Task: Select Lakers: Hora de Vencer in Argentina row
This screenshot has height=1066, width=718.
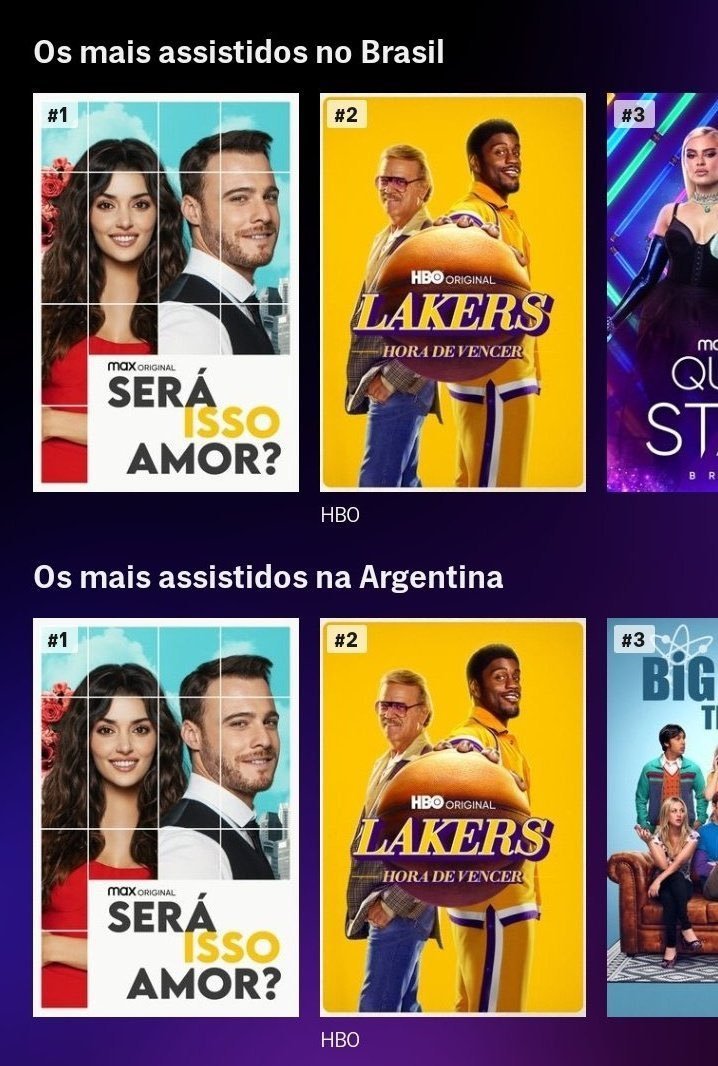Action: [x=453, y=817]
